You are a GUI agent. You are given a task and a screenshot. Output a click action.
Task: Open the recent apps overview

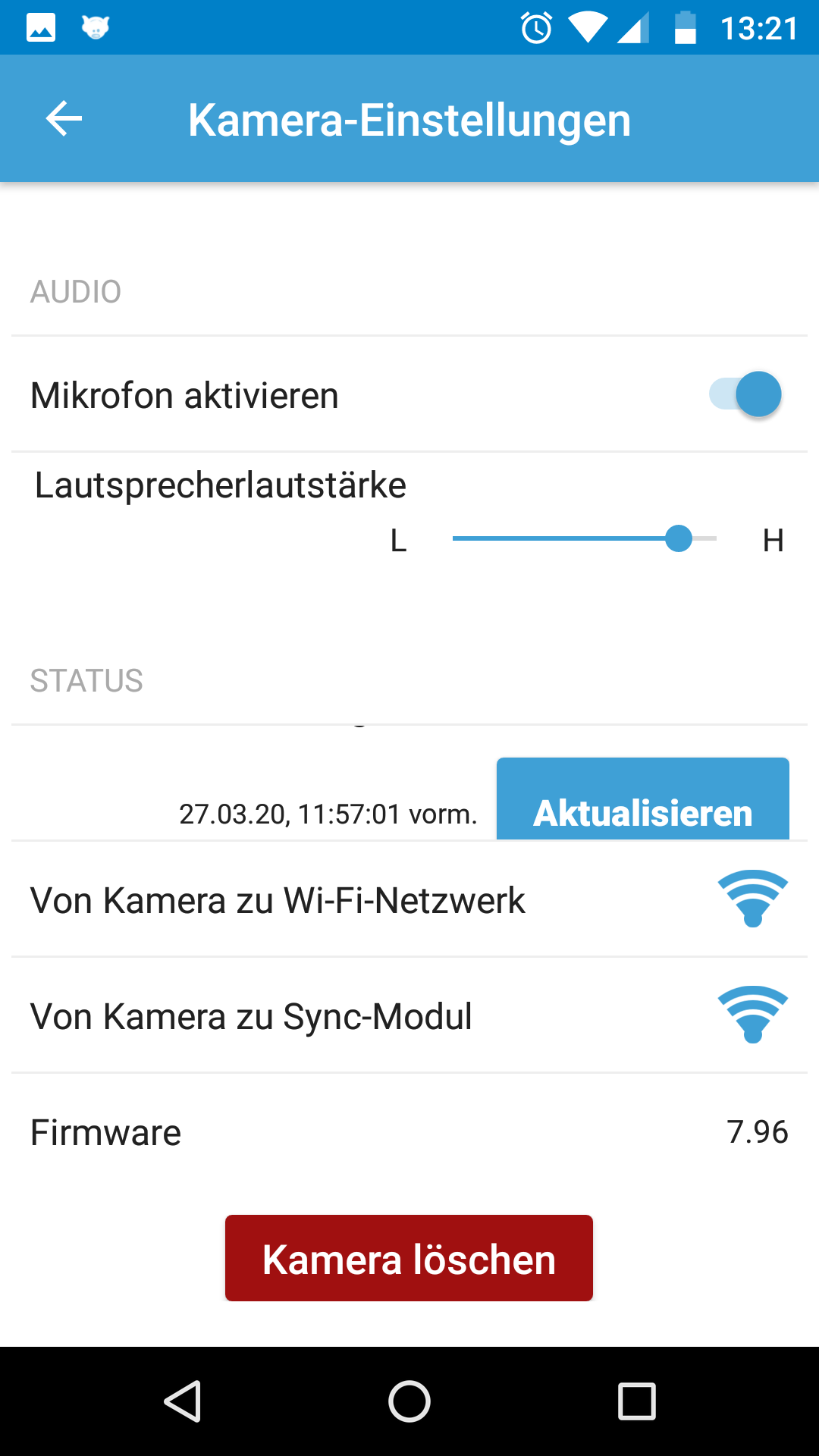pos(636,1401)
